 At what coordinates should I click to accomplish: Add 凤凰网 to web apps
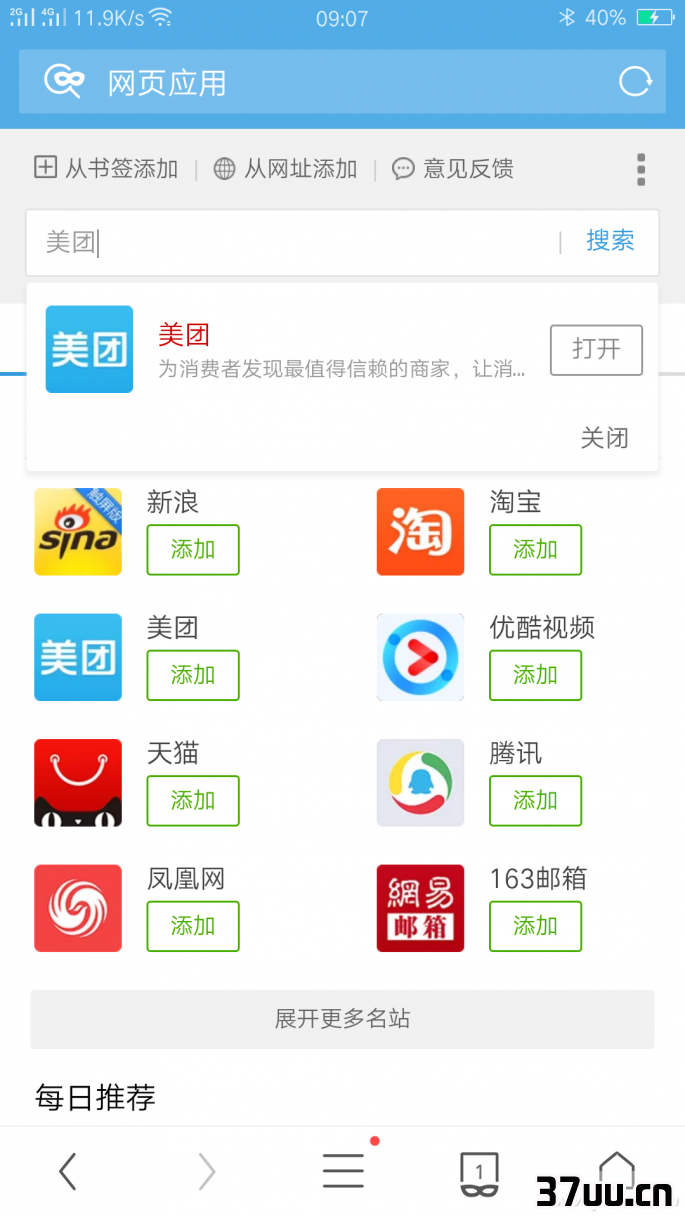click(193, 926)
